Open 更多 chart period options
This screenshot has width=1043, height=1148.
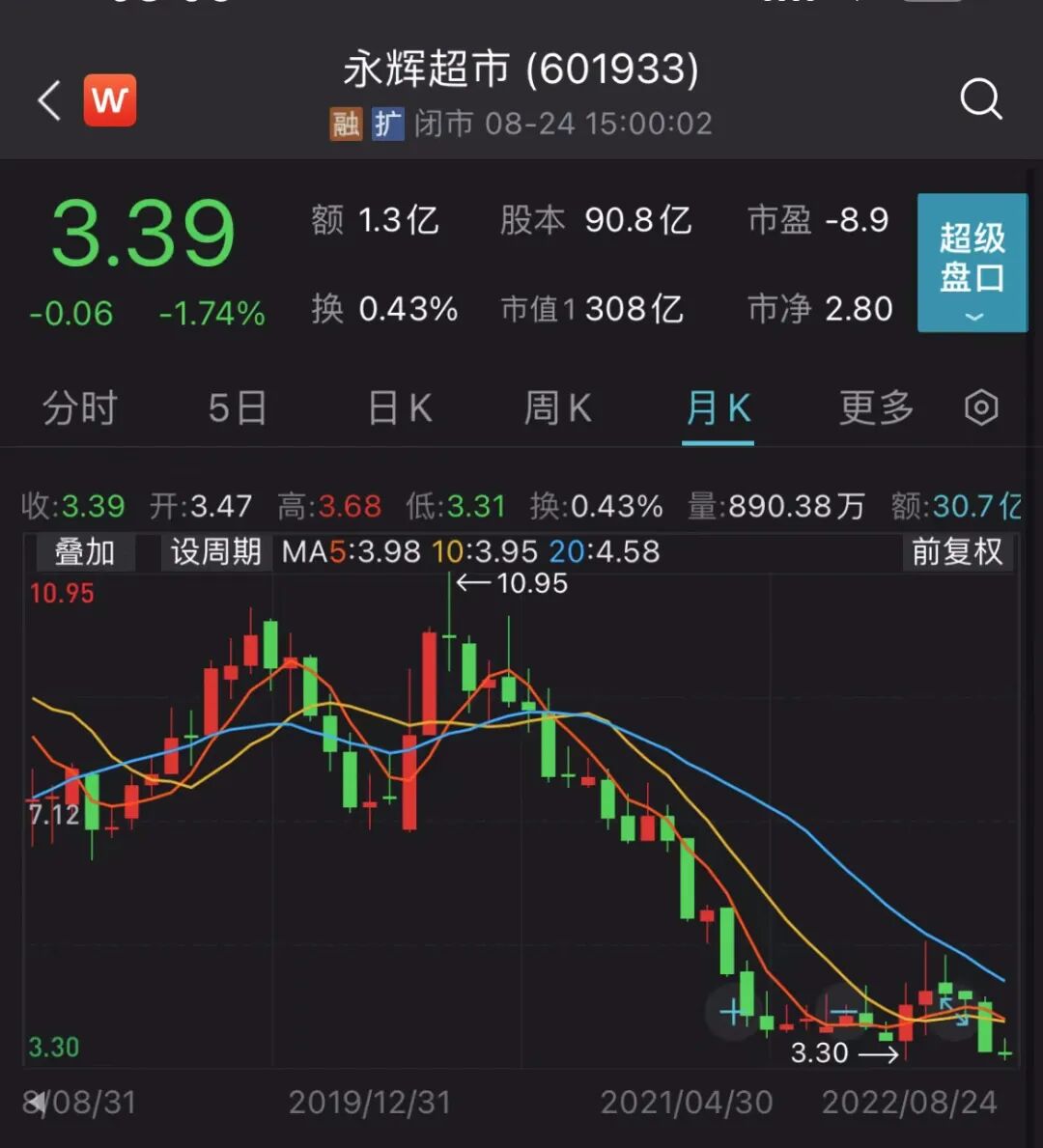coord(876,408)
